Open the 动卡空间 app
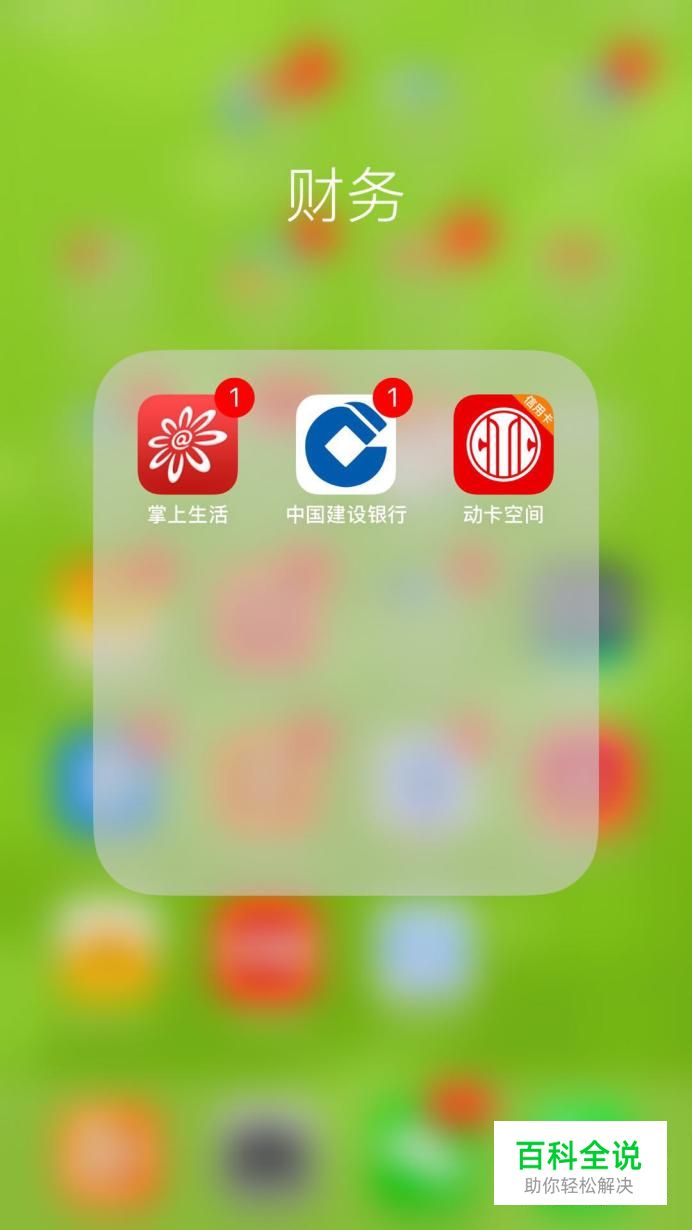Screen dimensions: 692x1230 [504, 444]
